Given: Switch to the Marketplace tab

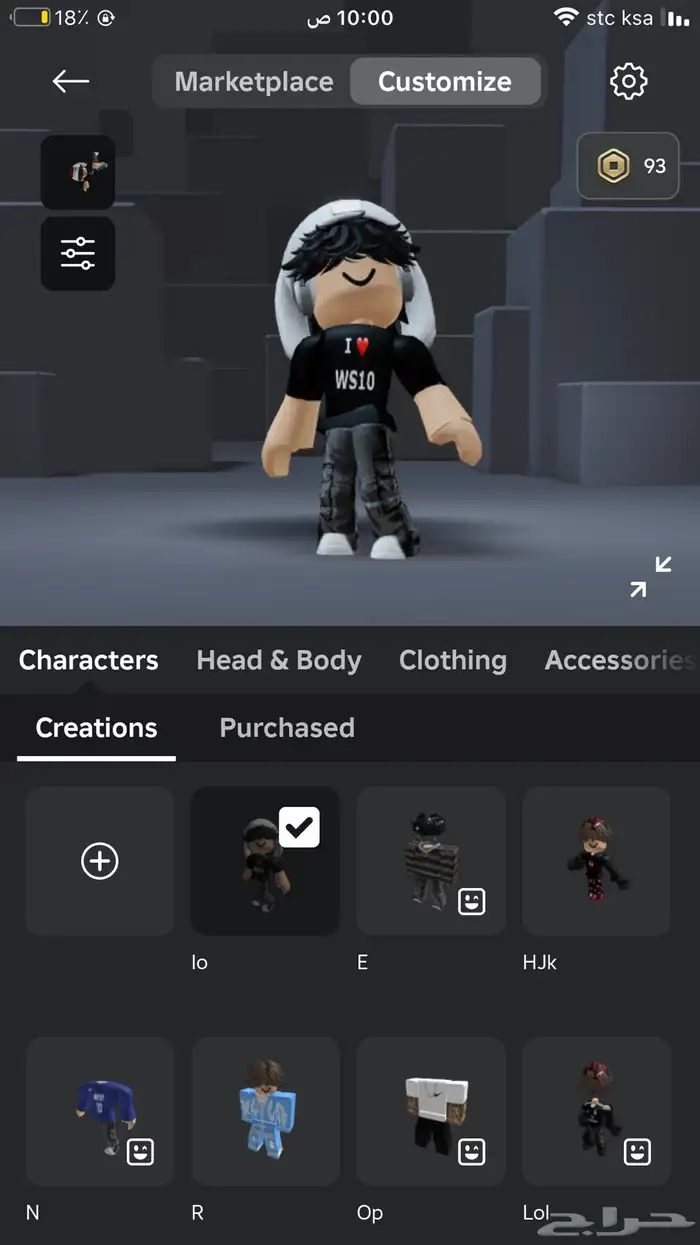Looking at the screenshot, I should (254, 82).
